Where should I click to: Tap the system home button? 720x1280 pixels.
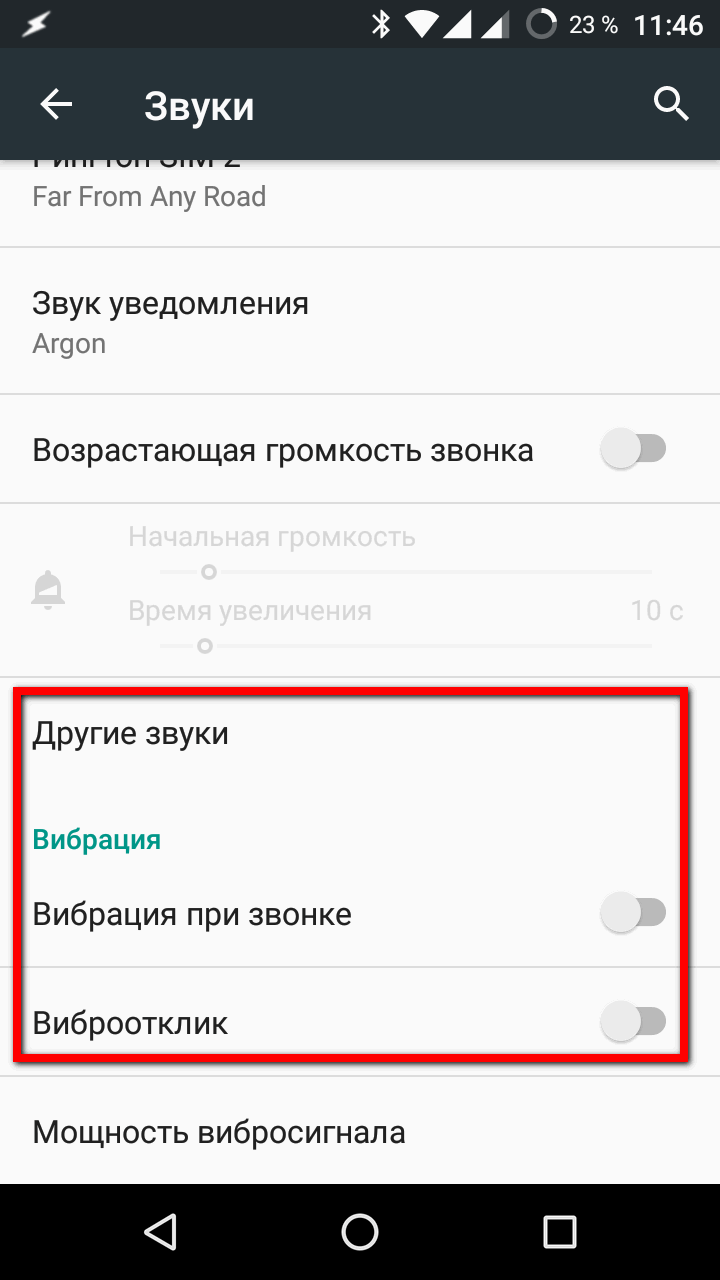coord(360,1231)
